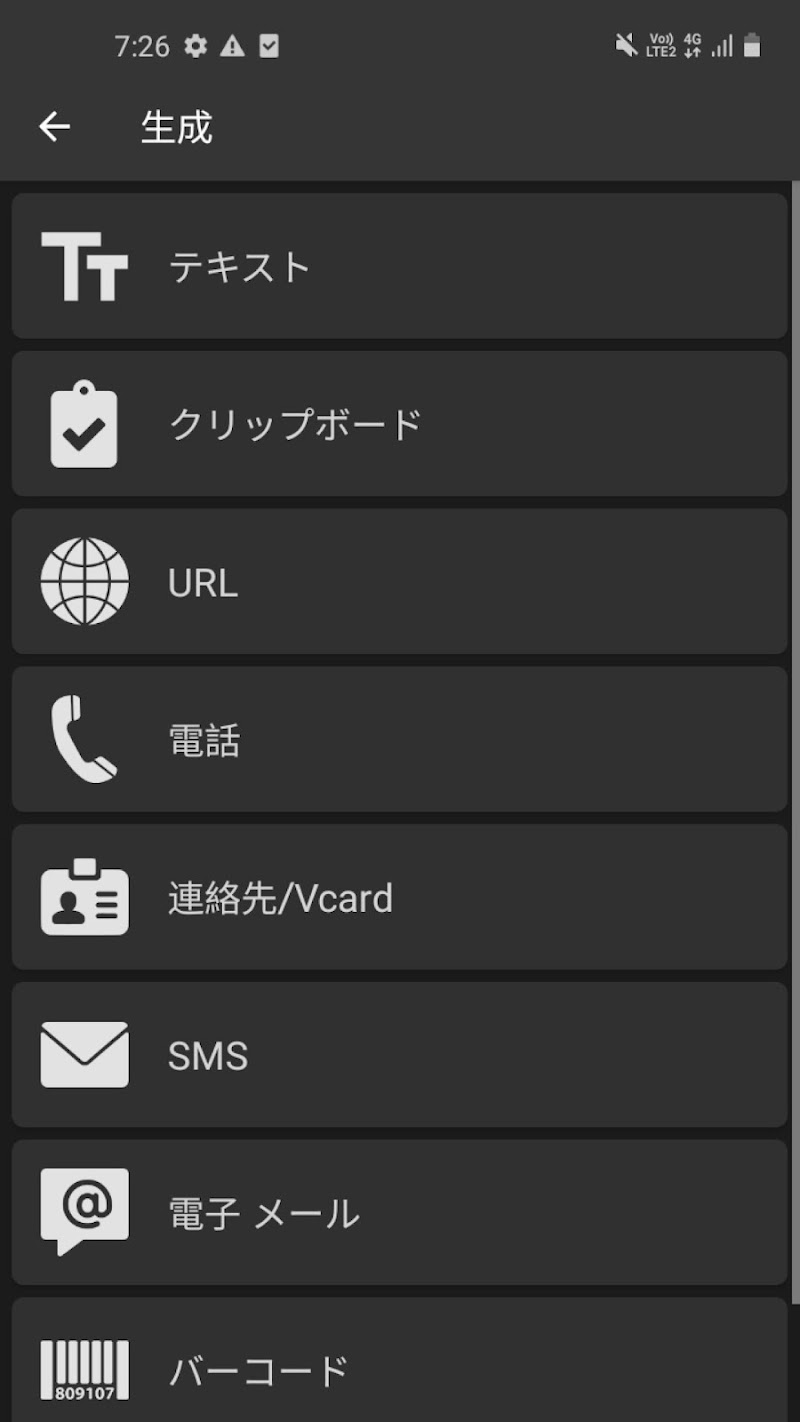The width and height of the screenshot is (800, 1422).
Task: Open 連絡先/Vcard generator
Action: click(400, 897)
